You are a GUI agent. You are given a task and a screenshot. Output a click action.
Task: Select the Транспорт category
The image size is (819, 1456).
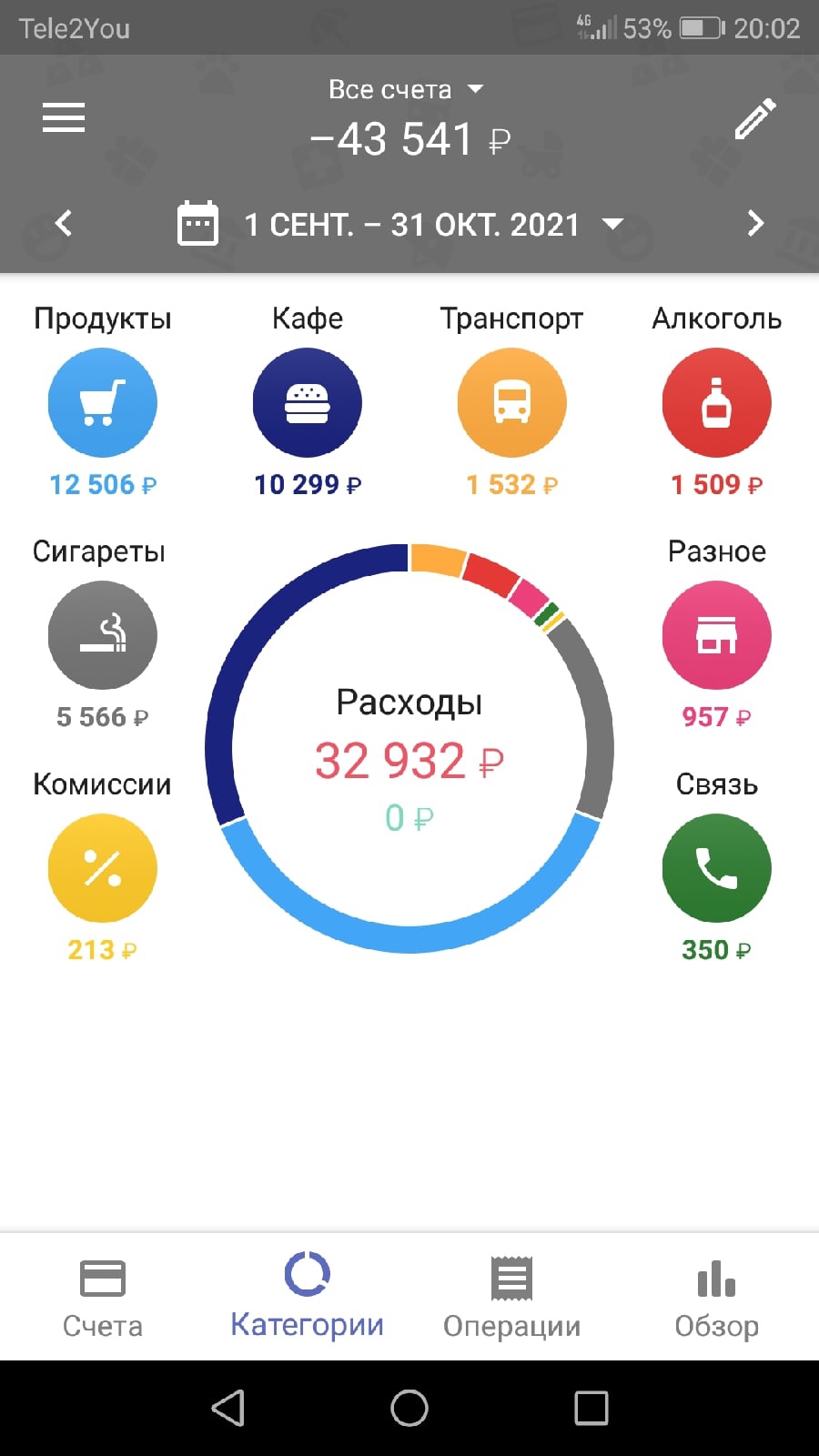(x=511, y=403)
